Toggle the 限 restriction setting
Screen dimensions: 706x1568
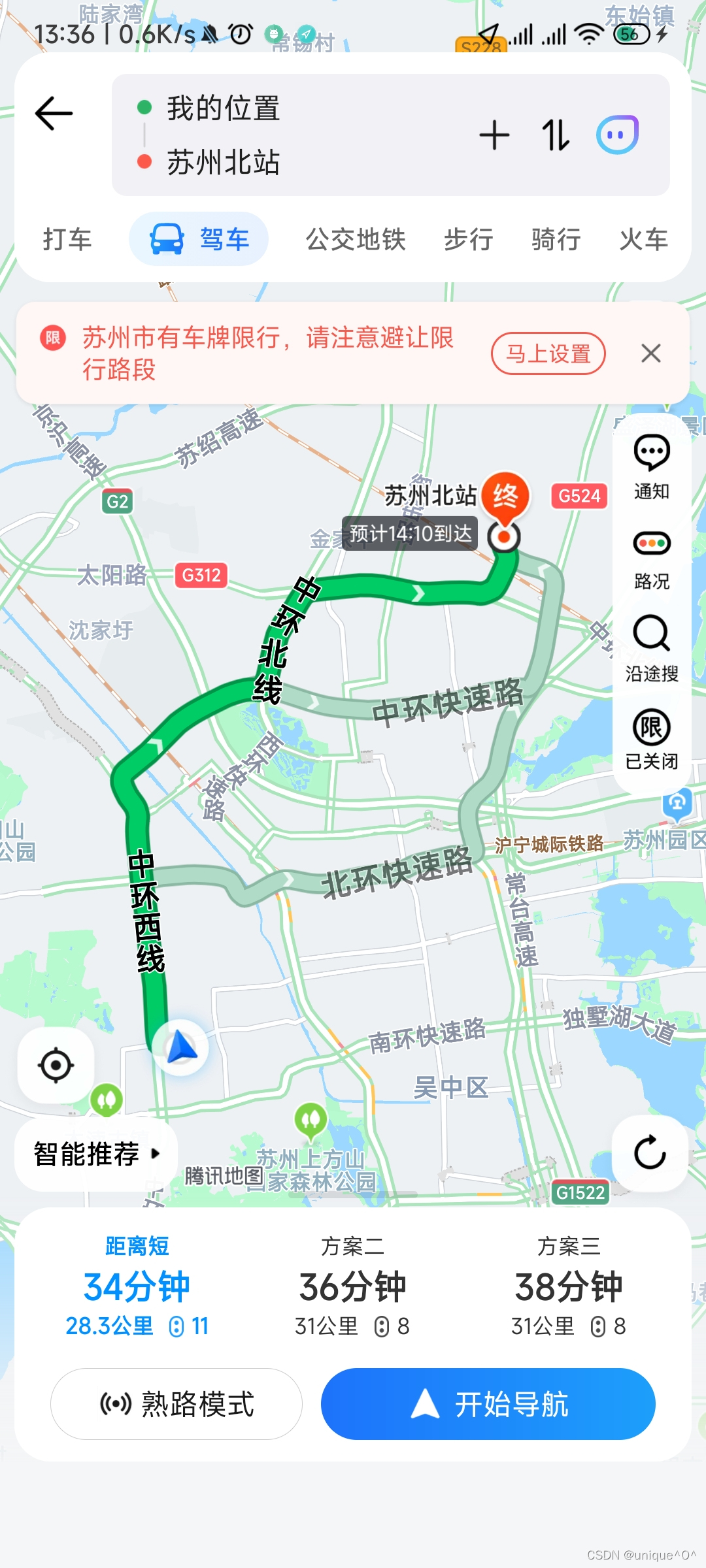[651, 739]
